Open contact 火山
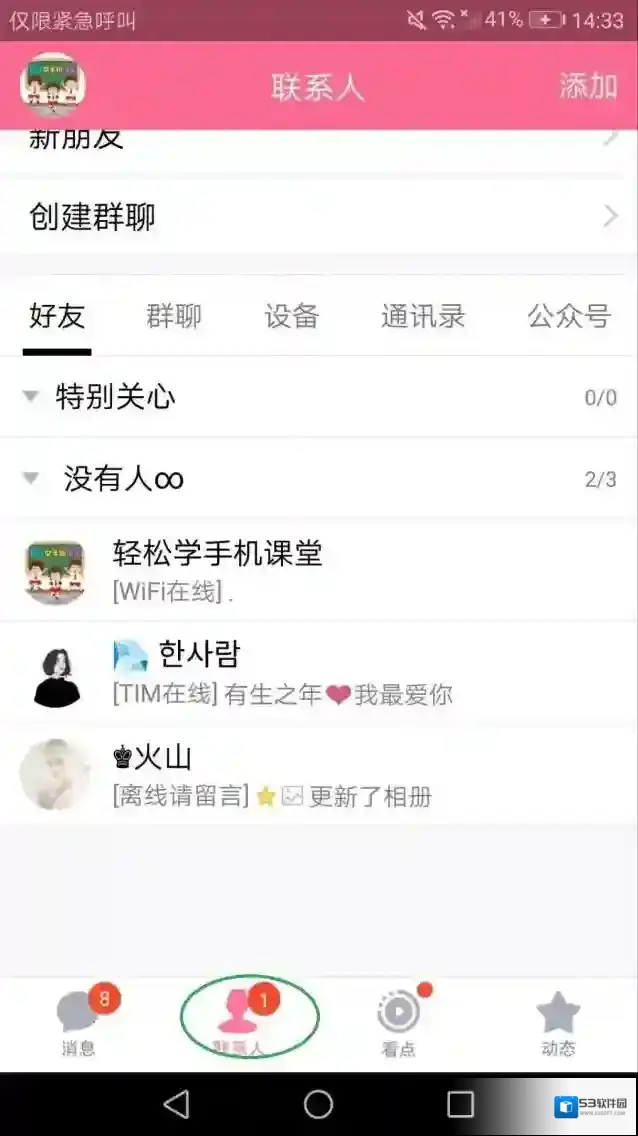 point(318,774)
